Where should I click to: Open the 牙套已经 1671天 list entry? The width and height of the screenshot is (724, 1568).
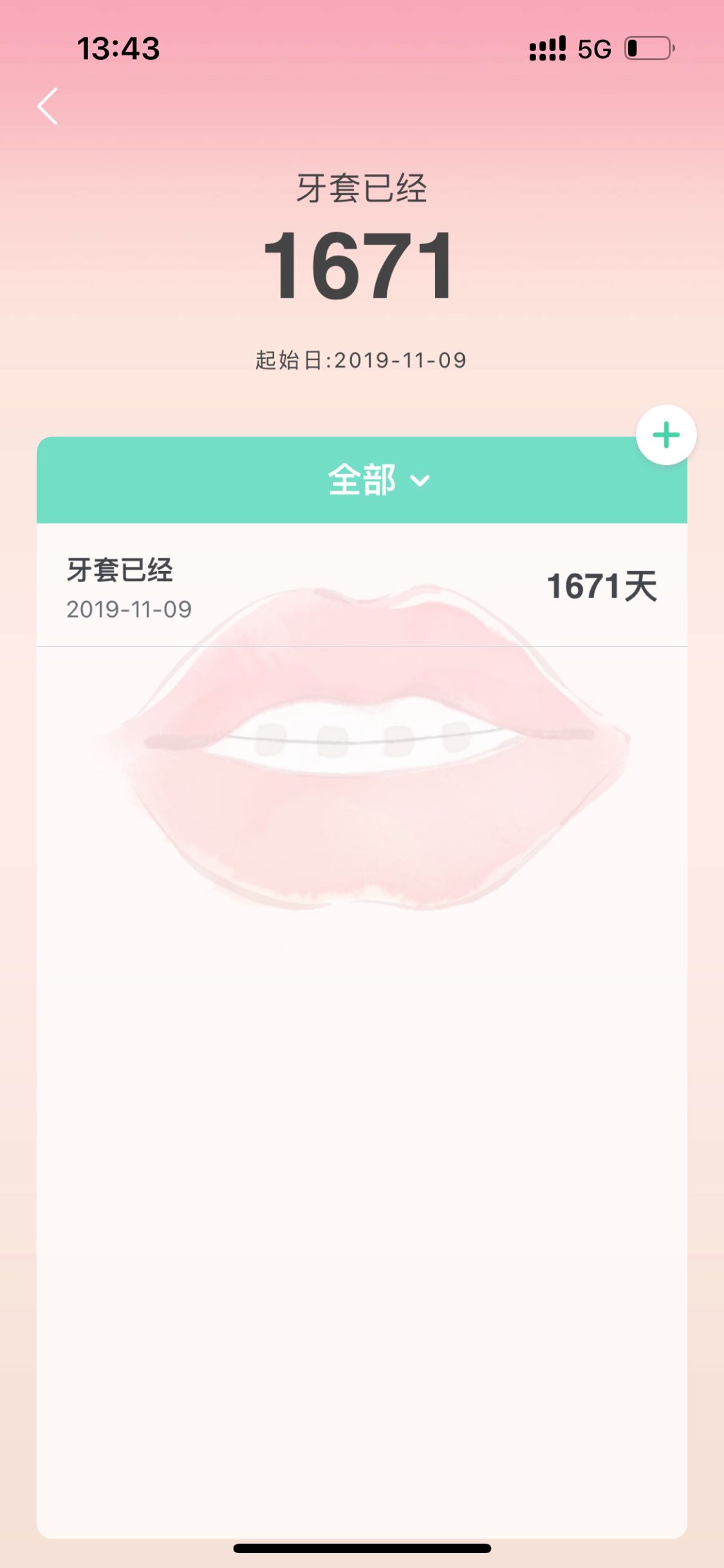tap(362, 586)
